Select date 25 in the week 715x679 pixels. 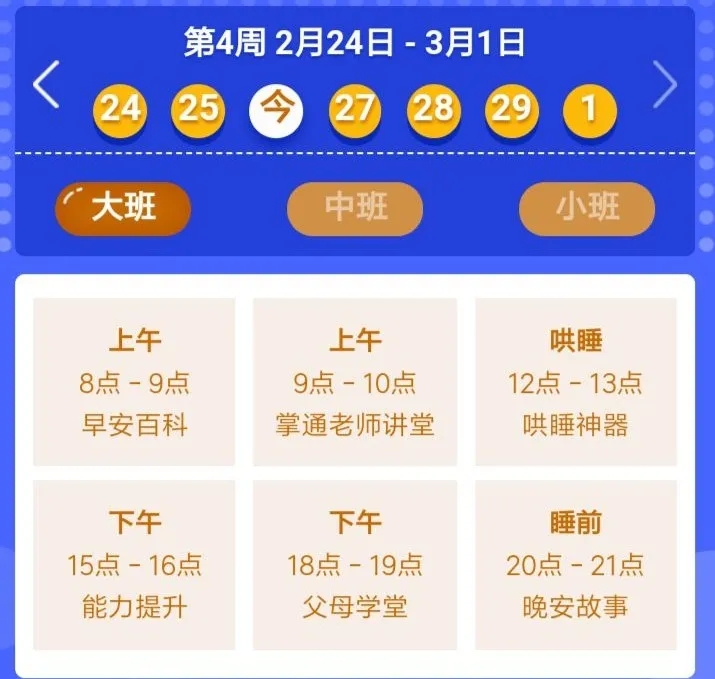(198, 108)
